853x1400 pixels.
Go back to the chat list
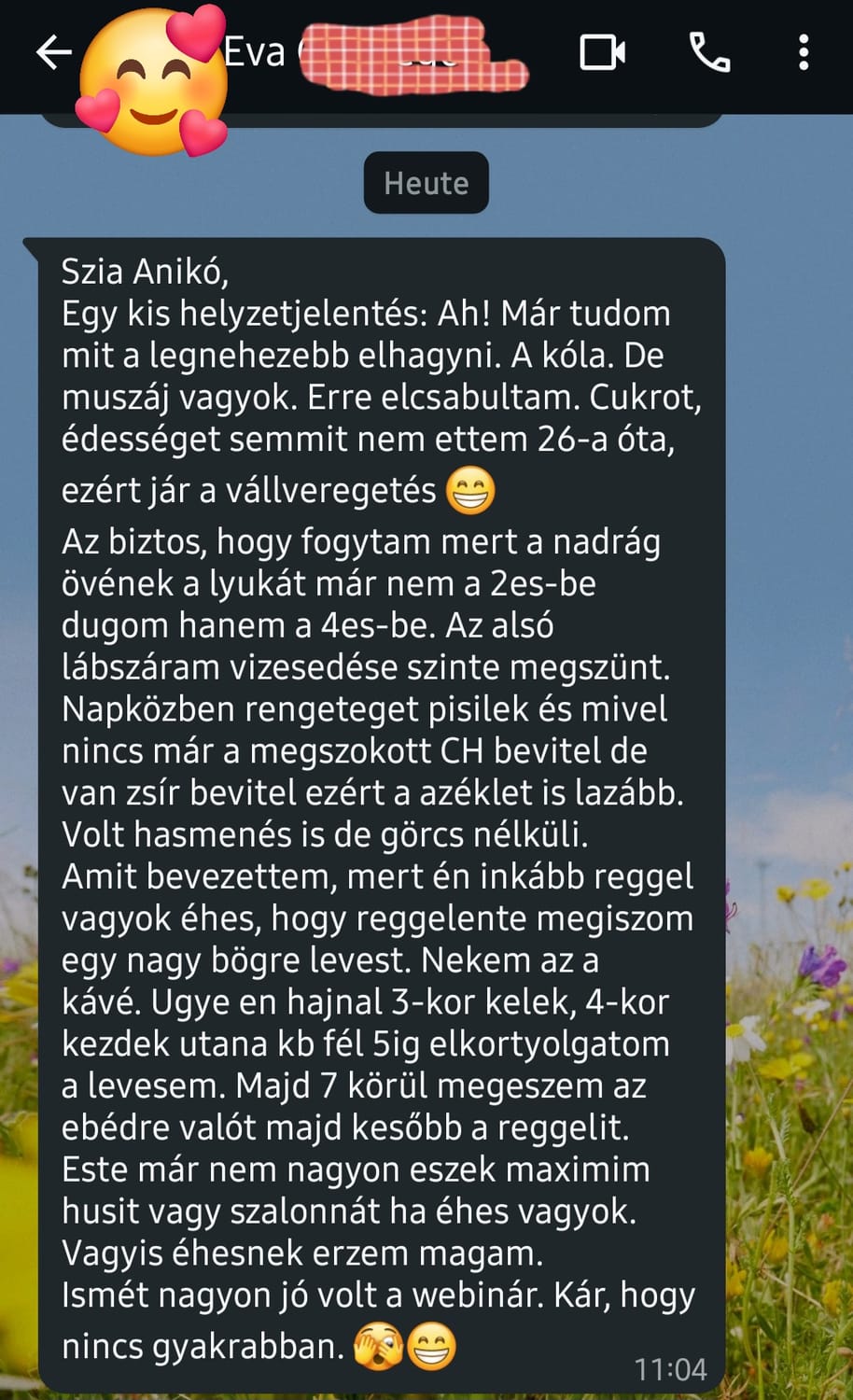click(x=53, y=53)
